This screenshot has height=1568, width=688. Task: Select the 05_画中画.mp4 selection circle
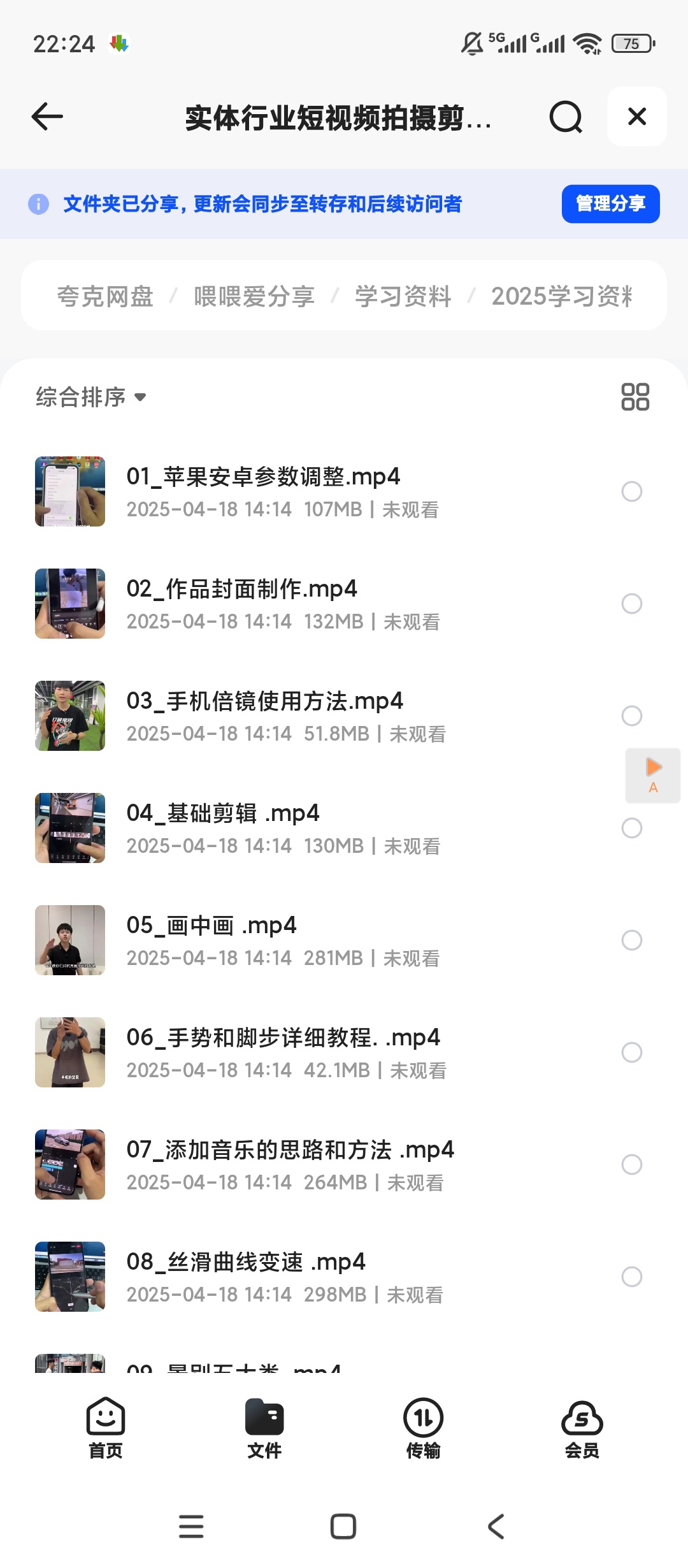tap(631, 940)
